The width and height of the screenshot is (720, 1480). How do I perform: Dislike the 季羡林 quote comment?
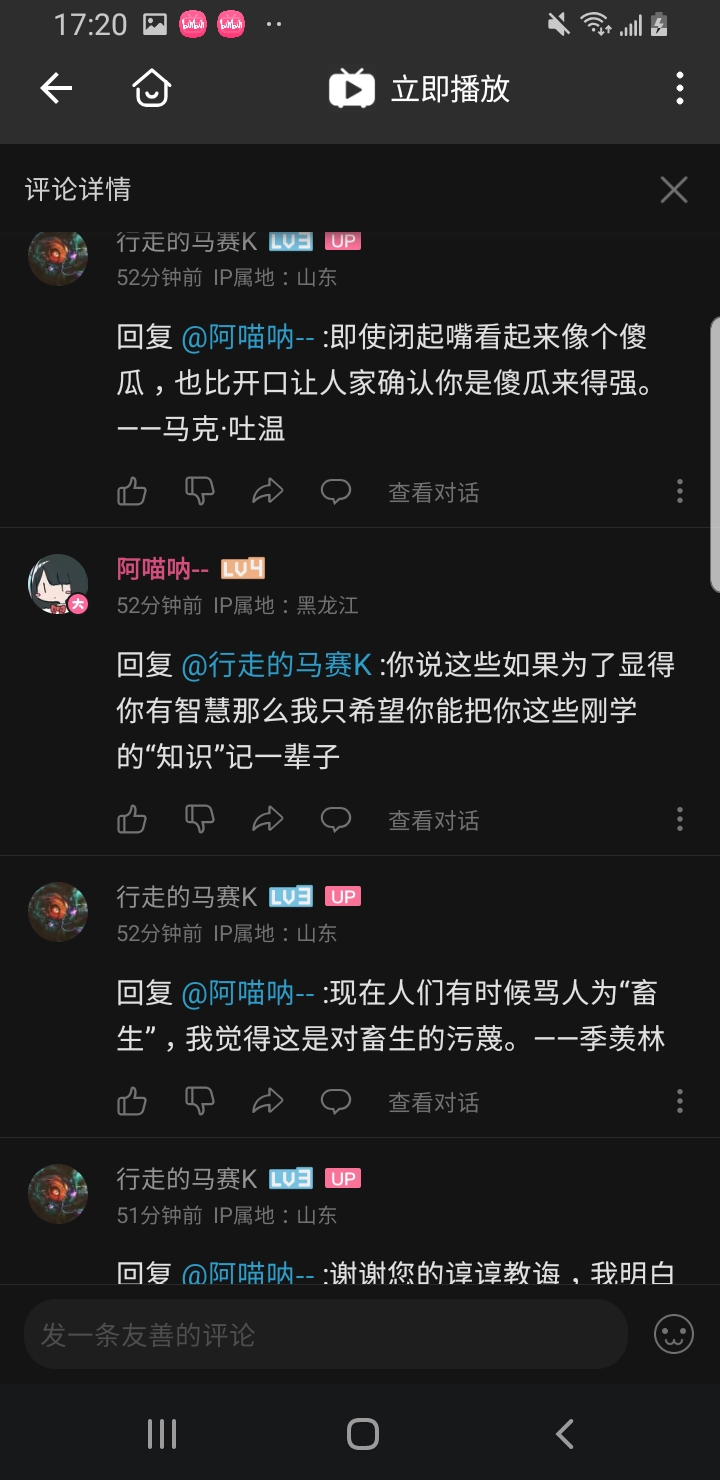tap(200, 1102)
